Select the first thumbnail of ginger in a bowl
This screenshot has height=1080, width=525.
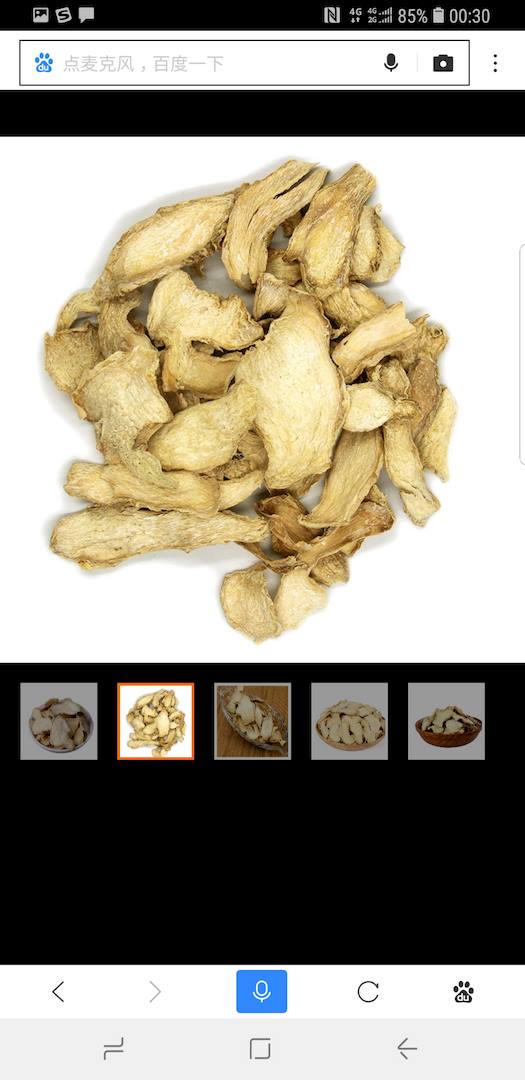point(59,721)
